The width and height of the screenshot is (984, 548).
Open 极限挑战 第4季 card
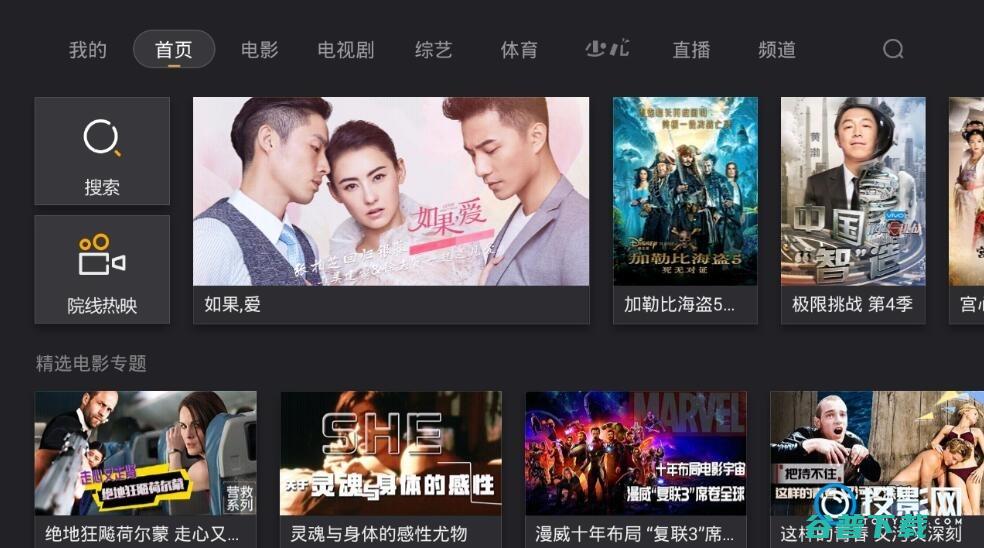(853, 208)
